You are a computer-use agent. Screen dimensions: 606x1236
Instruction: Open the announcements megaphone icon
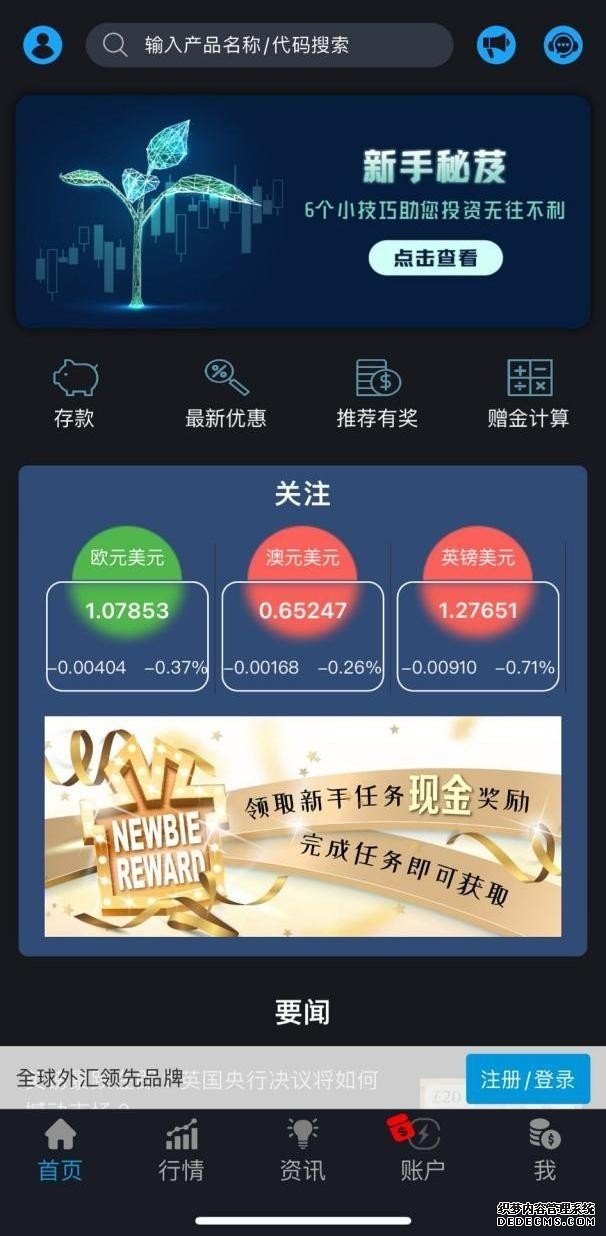tap(496, 45)
